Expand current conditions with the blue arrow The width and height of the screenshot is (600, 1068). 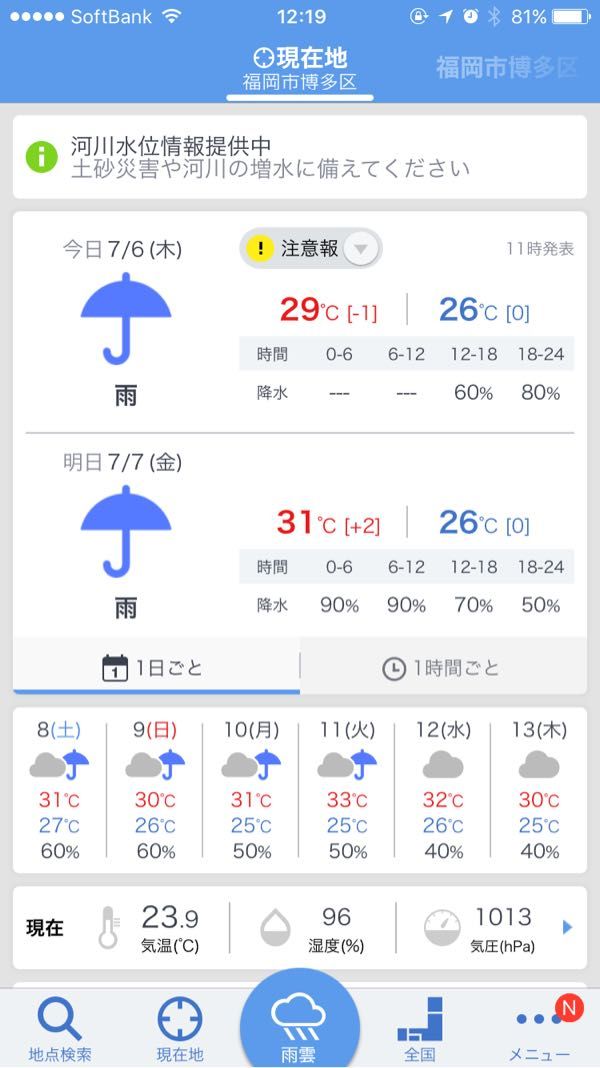[568, 927]
